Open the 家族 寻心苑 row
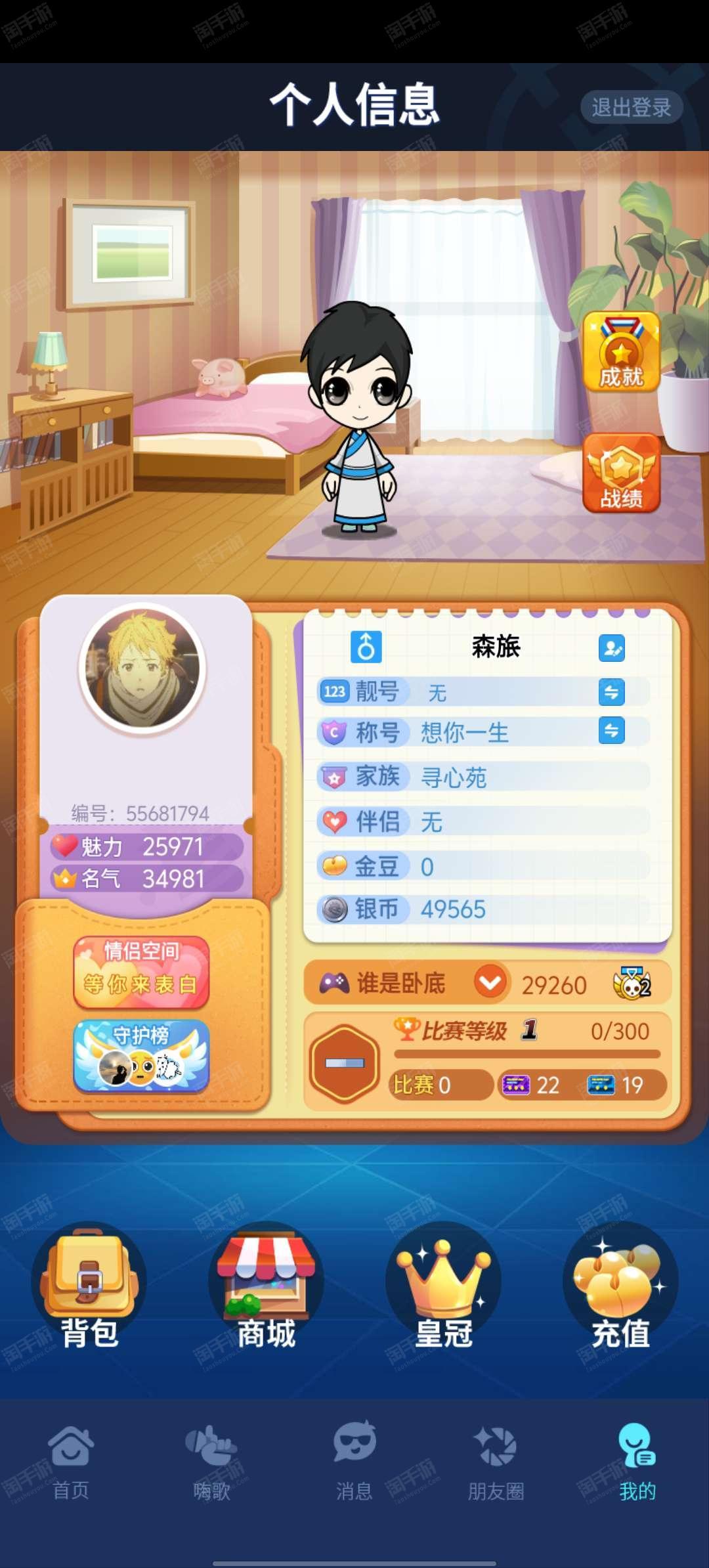 pos(483,777)
